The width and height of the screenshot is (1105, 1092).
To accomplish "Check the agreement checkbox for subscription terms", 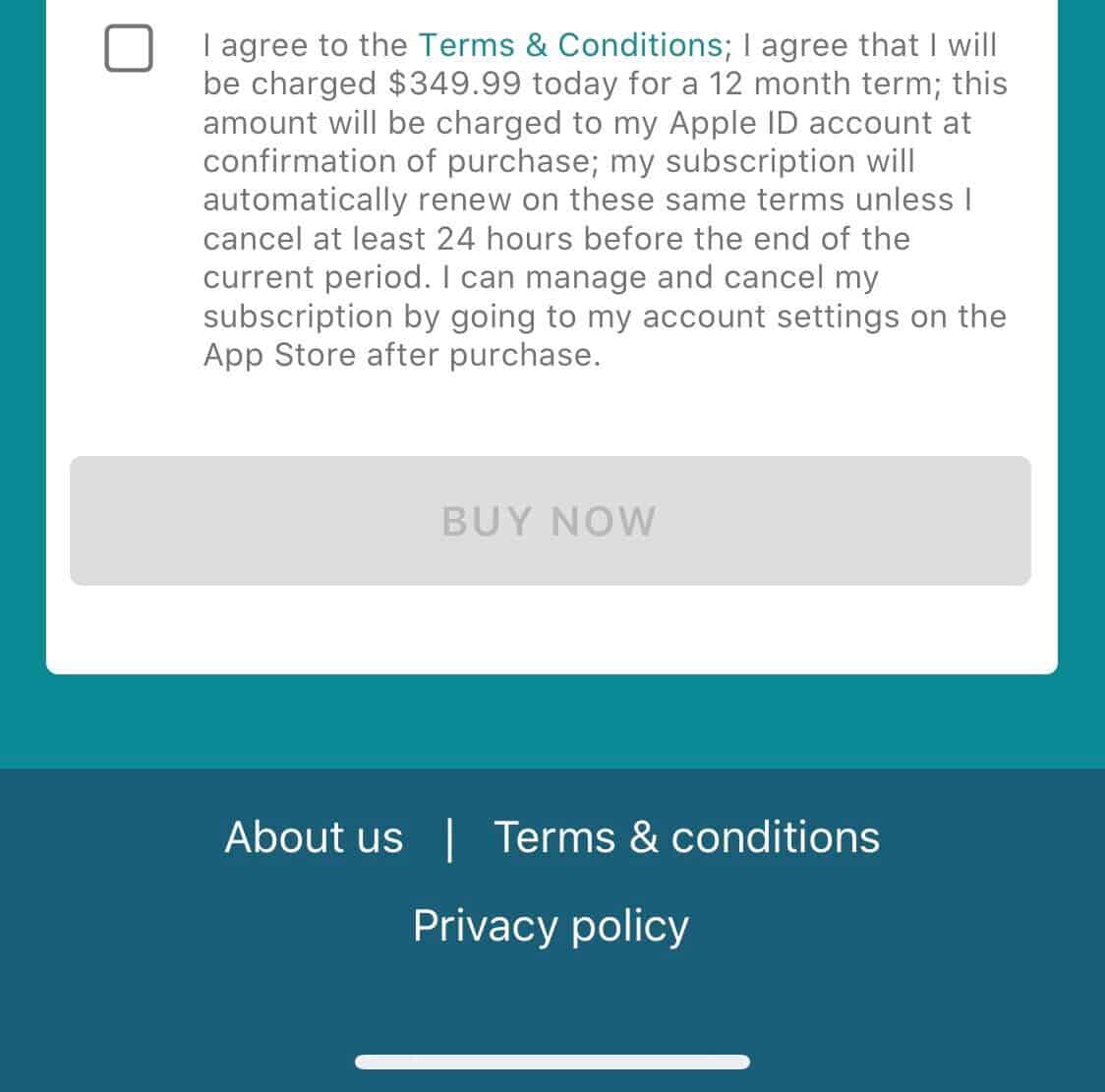I will click(129, 48).
